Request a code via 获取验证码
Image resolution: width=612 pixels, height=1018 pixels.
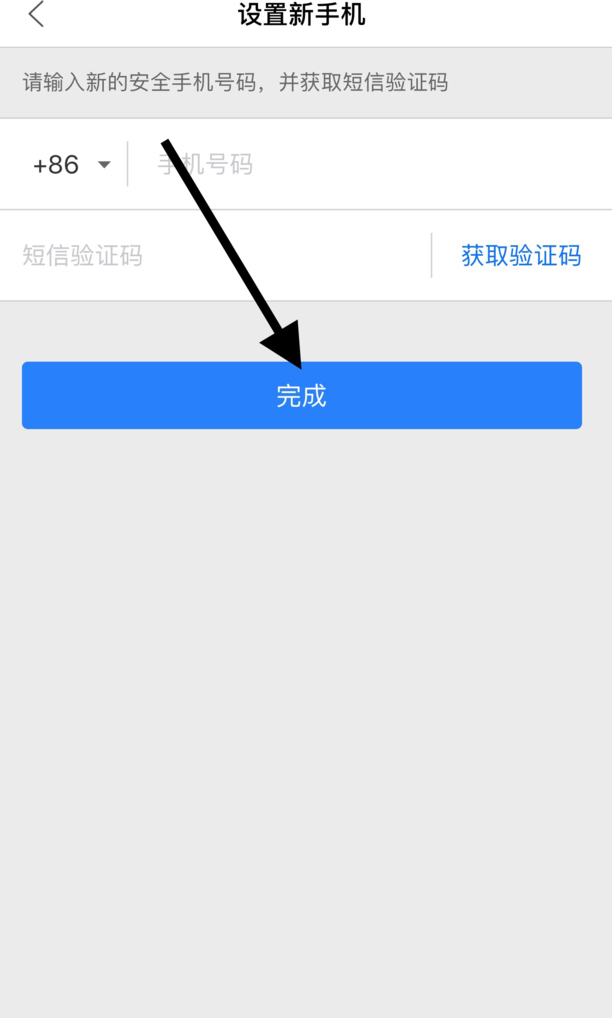[x=520, y=255]
